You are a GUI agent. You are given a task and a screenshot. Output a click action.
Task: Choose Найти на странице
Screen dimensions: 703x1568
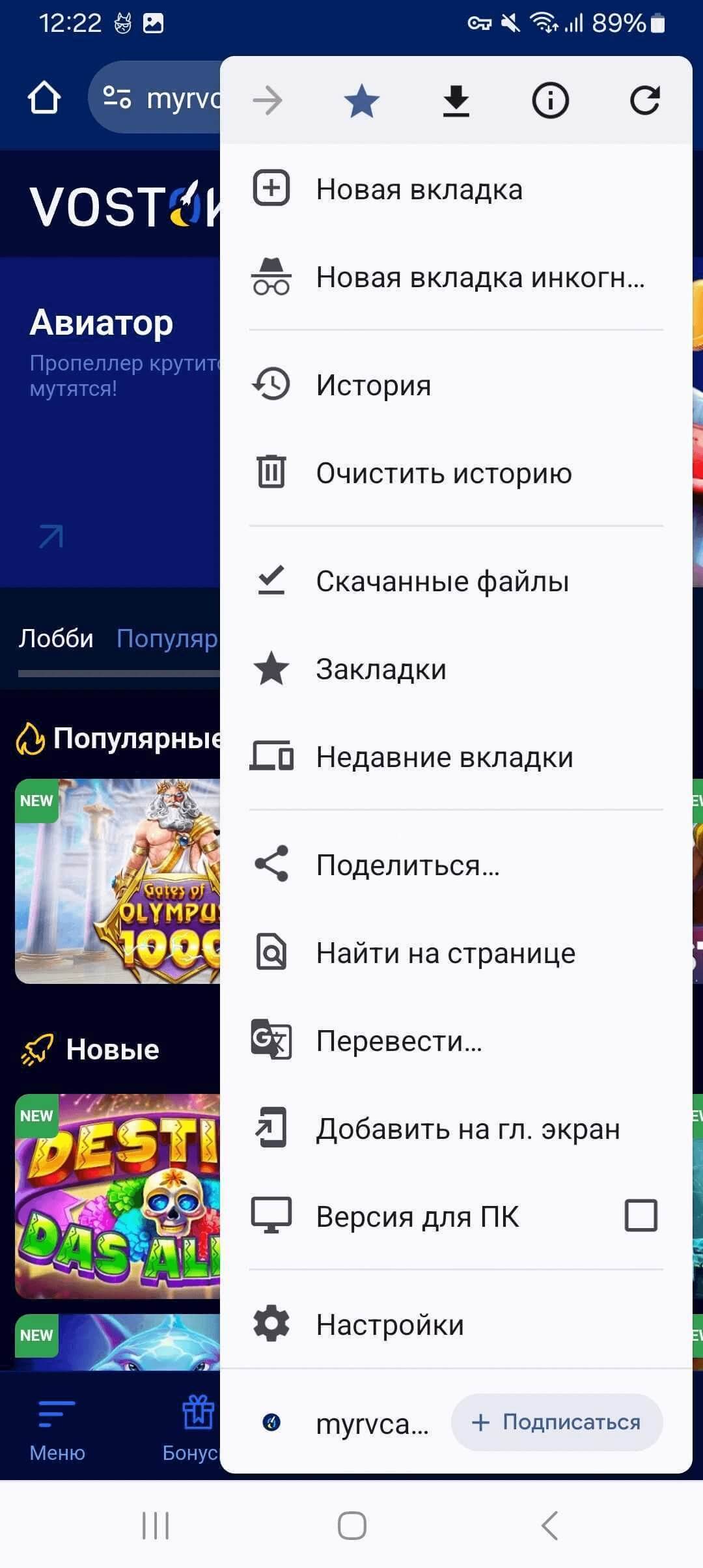(446, 953)
